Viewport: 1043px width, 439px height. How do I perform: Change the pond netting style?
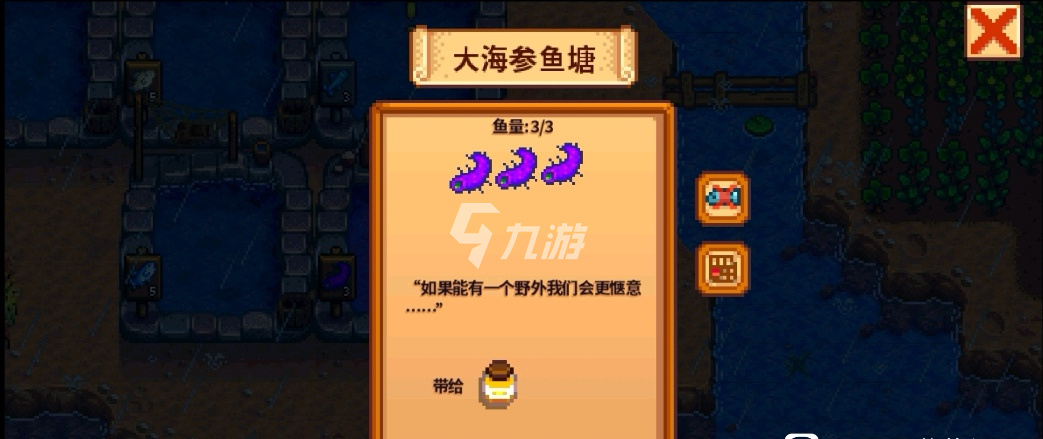pos(722,269)
